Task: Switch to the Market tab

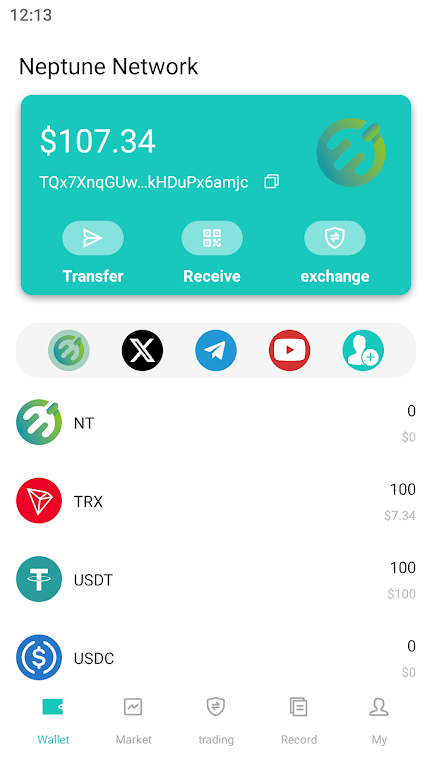Action: 133,721
